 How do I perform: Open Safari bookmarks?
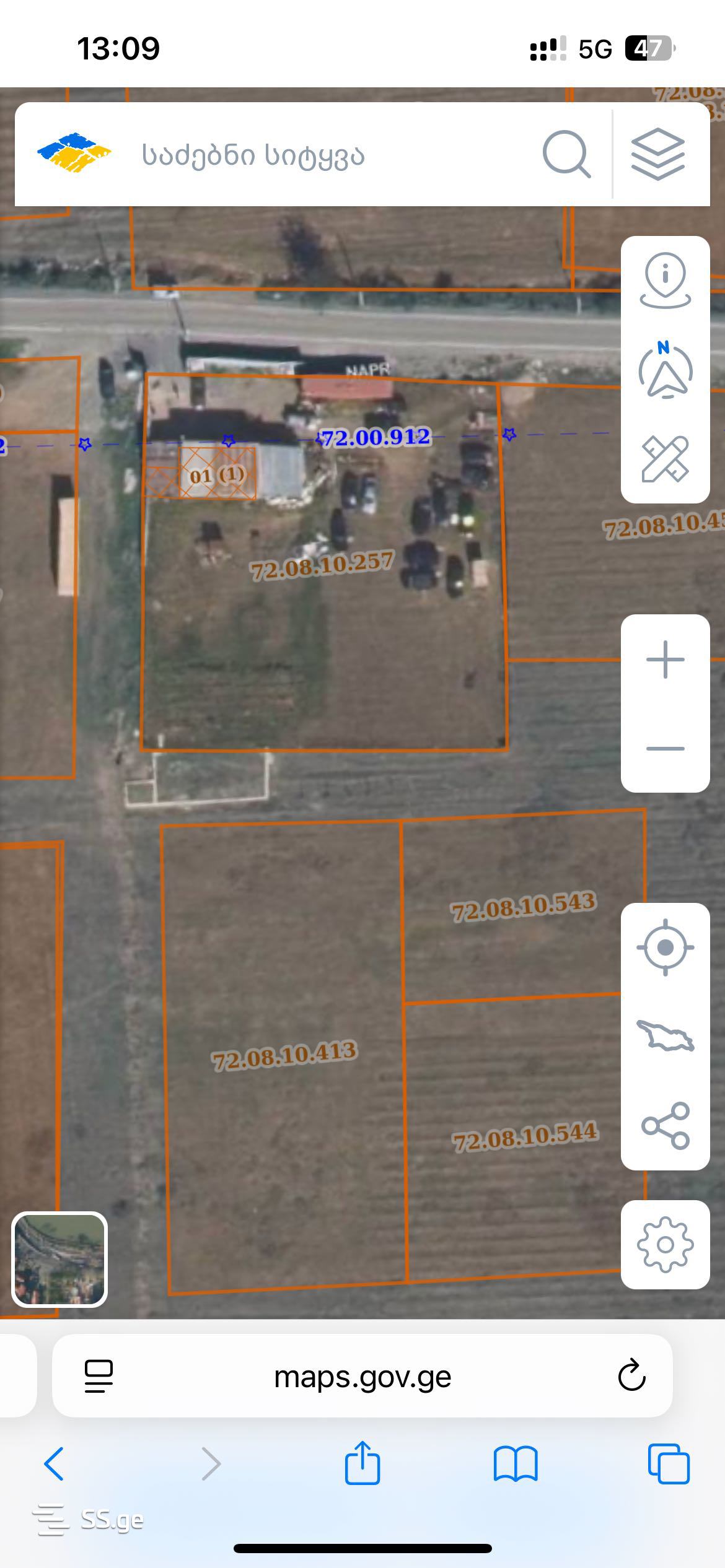point(516,1464)
